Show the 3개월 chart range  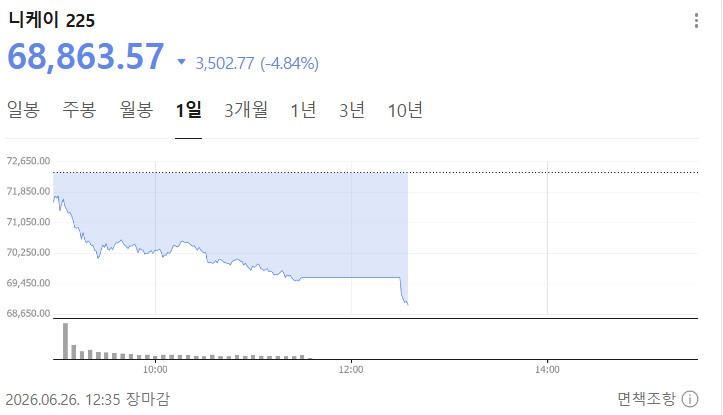246,110
